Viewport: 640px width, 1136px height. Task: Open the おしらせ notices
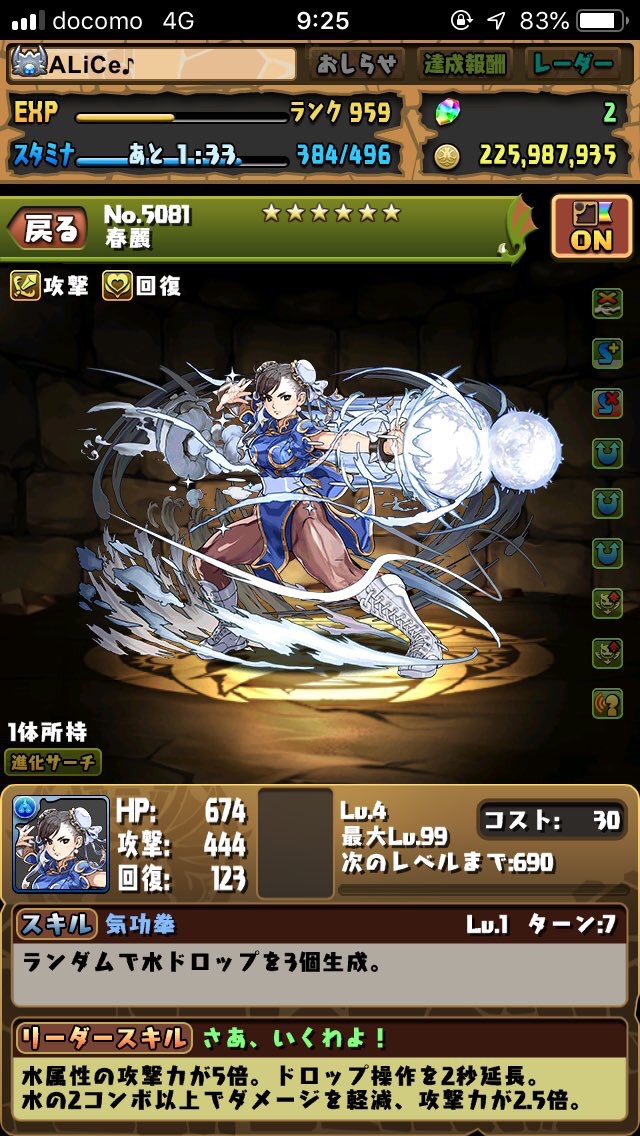pos(357,65)
